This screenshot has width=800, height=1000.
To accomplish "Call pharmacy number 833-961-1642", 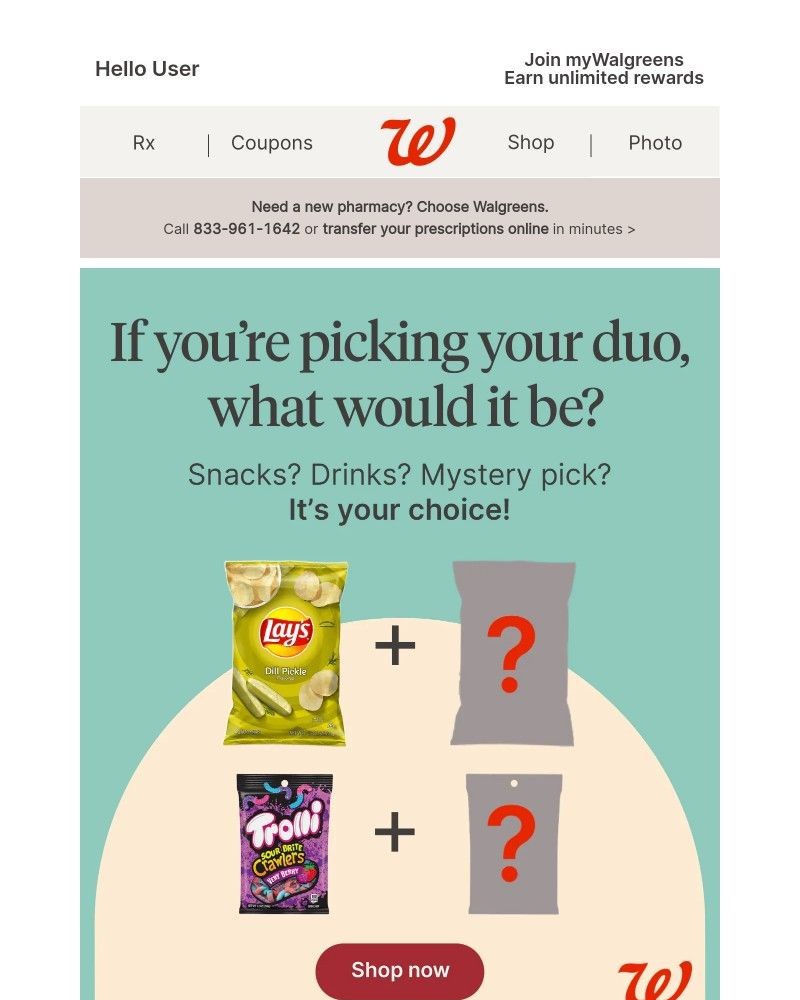I will click(x=246, y=229).
